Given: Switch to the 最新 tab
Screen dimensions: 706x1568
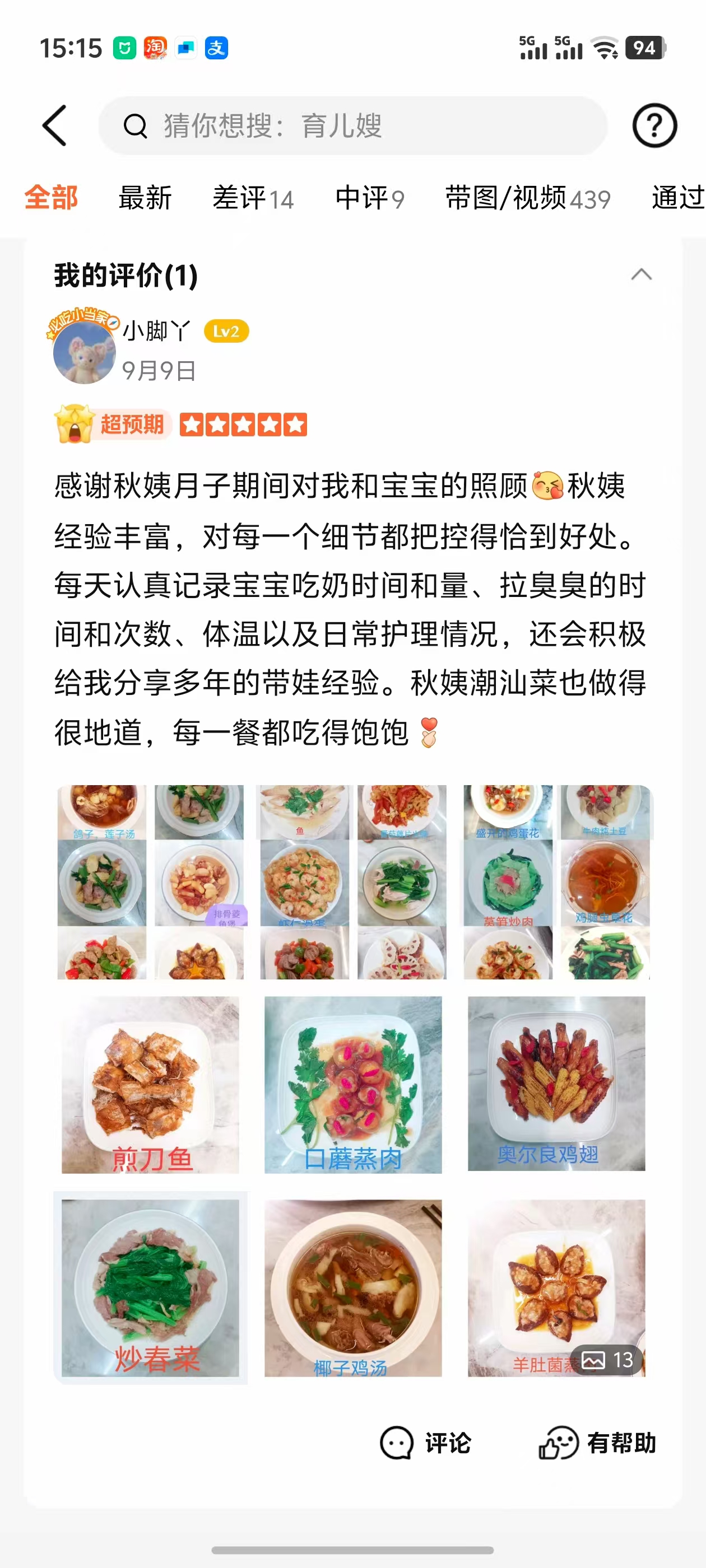Looking at the screenshot, I should click(x=145, y=198).
